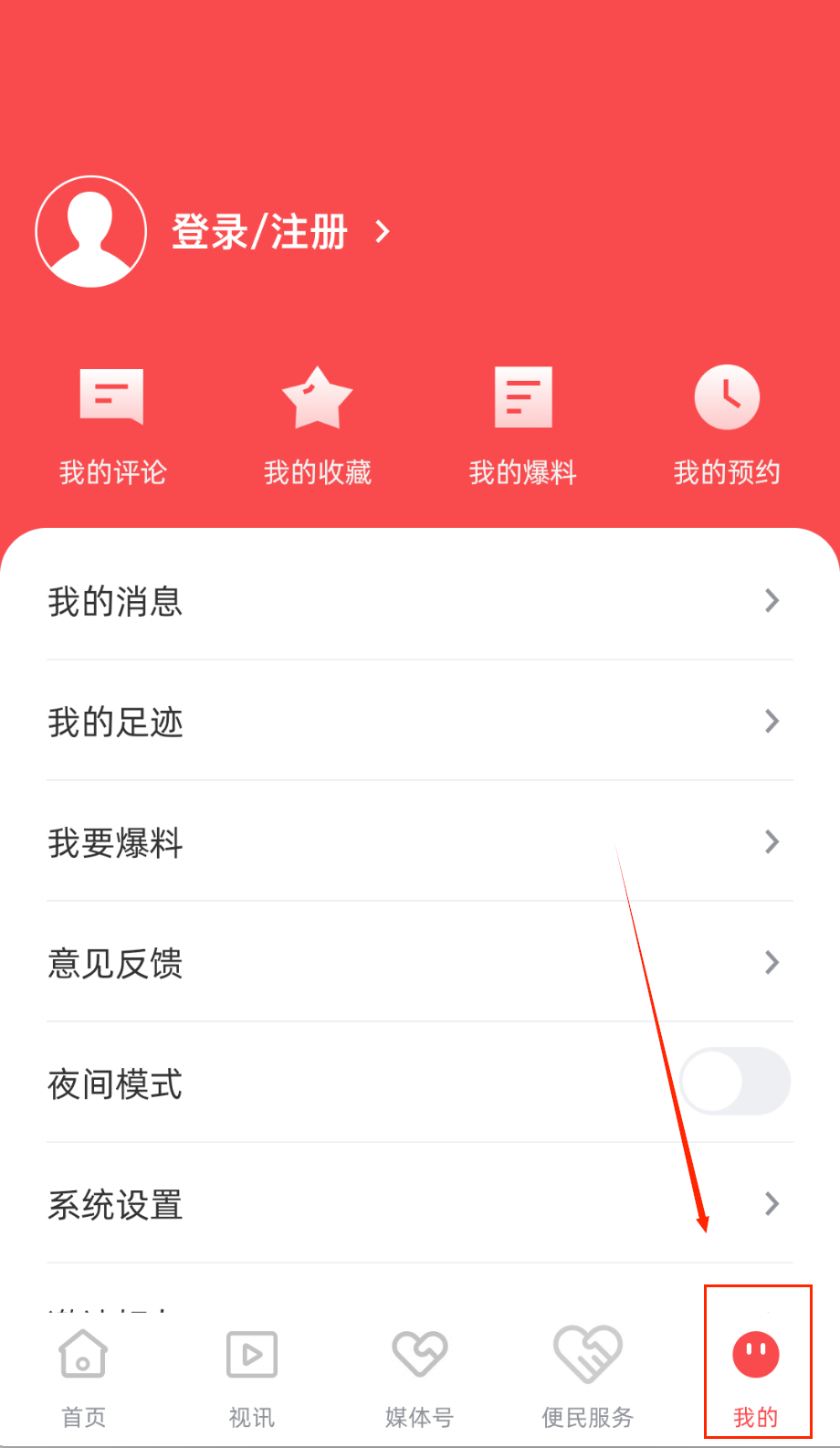Open 系统设置
The height and width of the screenshot is (1448, 840).
tap(420, 1204)
